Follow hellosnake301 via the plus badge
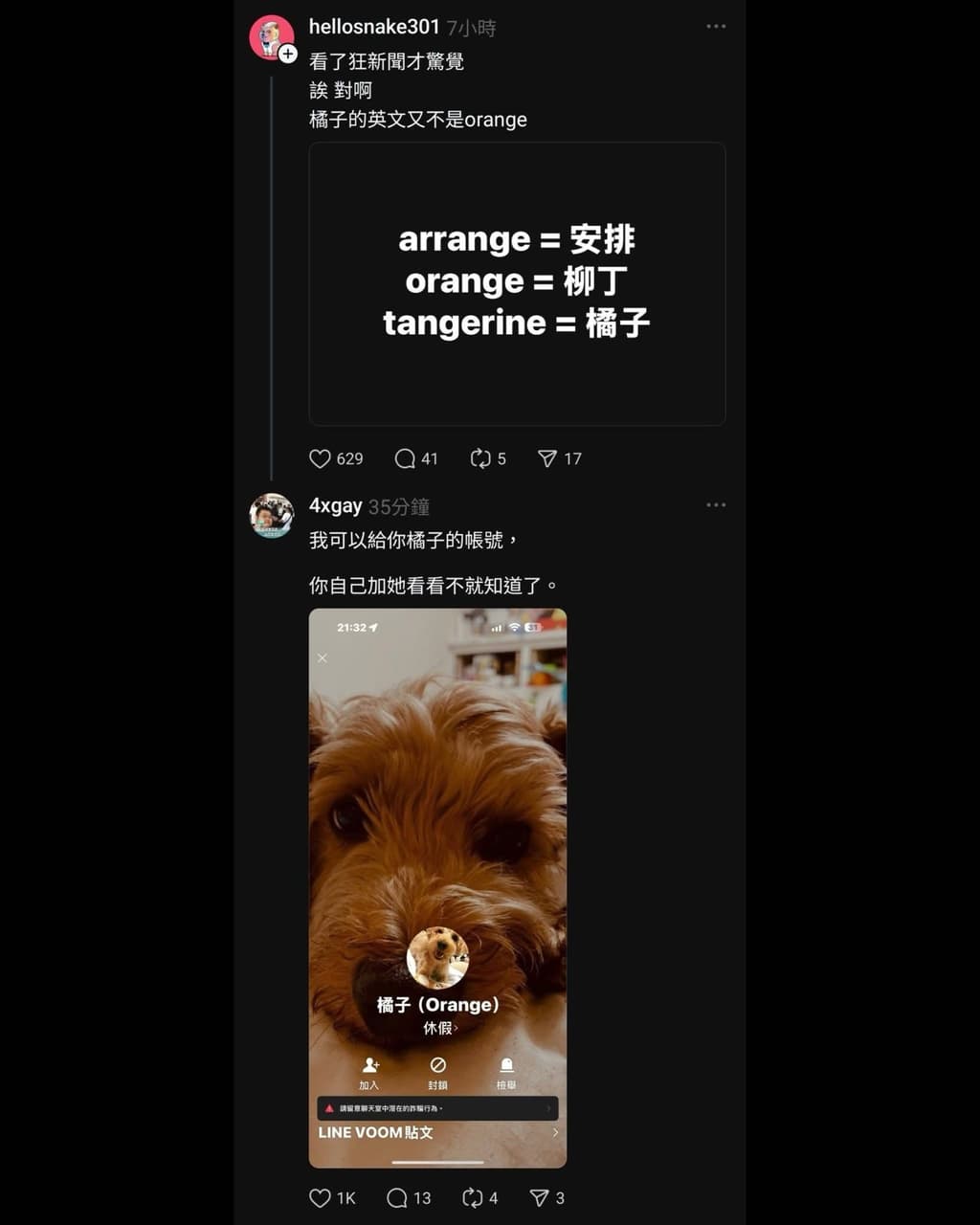This screenshot has height=1225, width=980. tap(287, 55)
